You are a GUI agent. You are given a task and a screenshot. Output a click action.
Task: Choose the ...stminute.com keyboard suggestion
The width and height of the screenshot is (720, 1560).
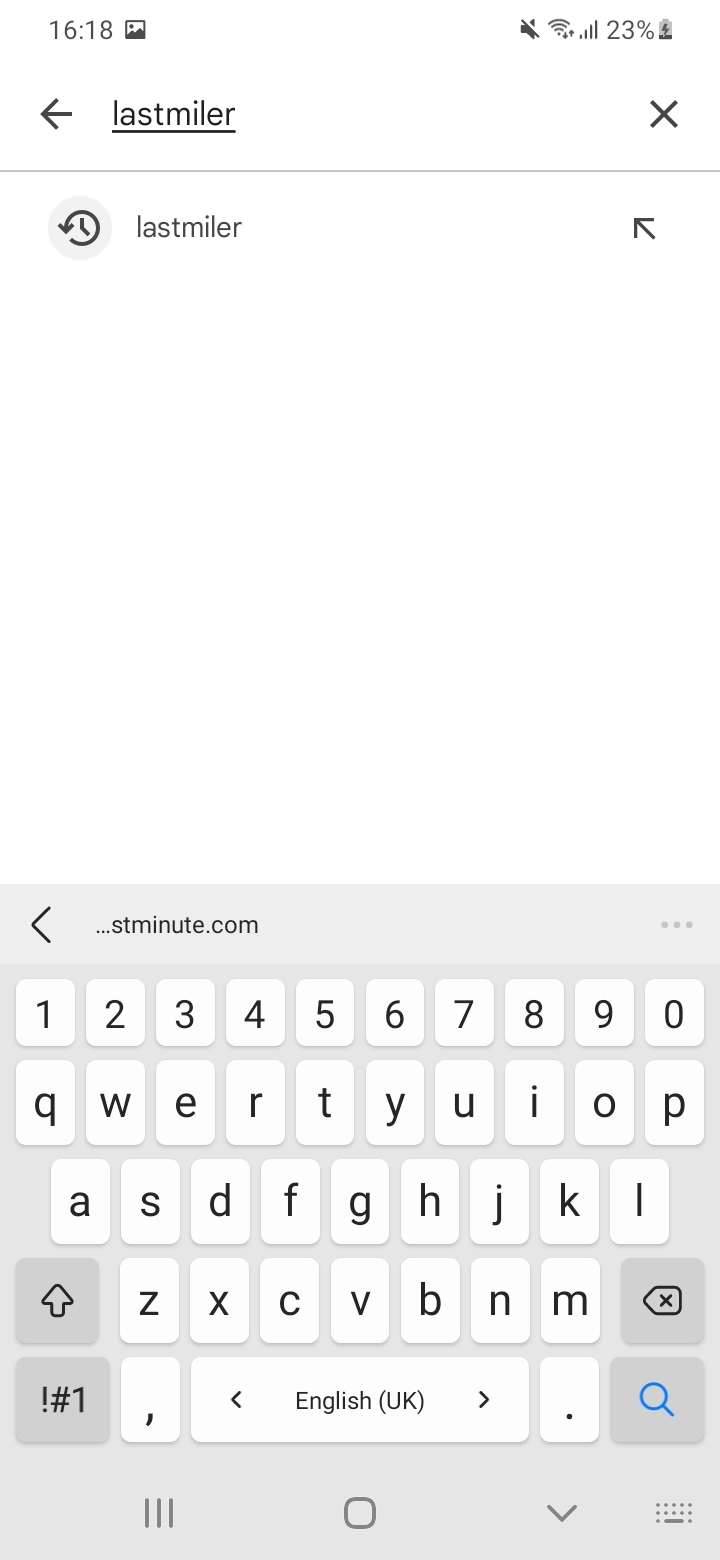pyautogui.click(x=177, y=925)
